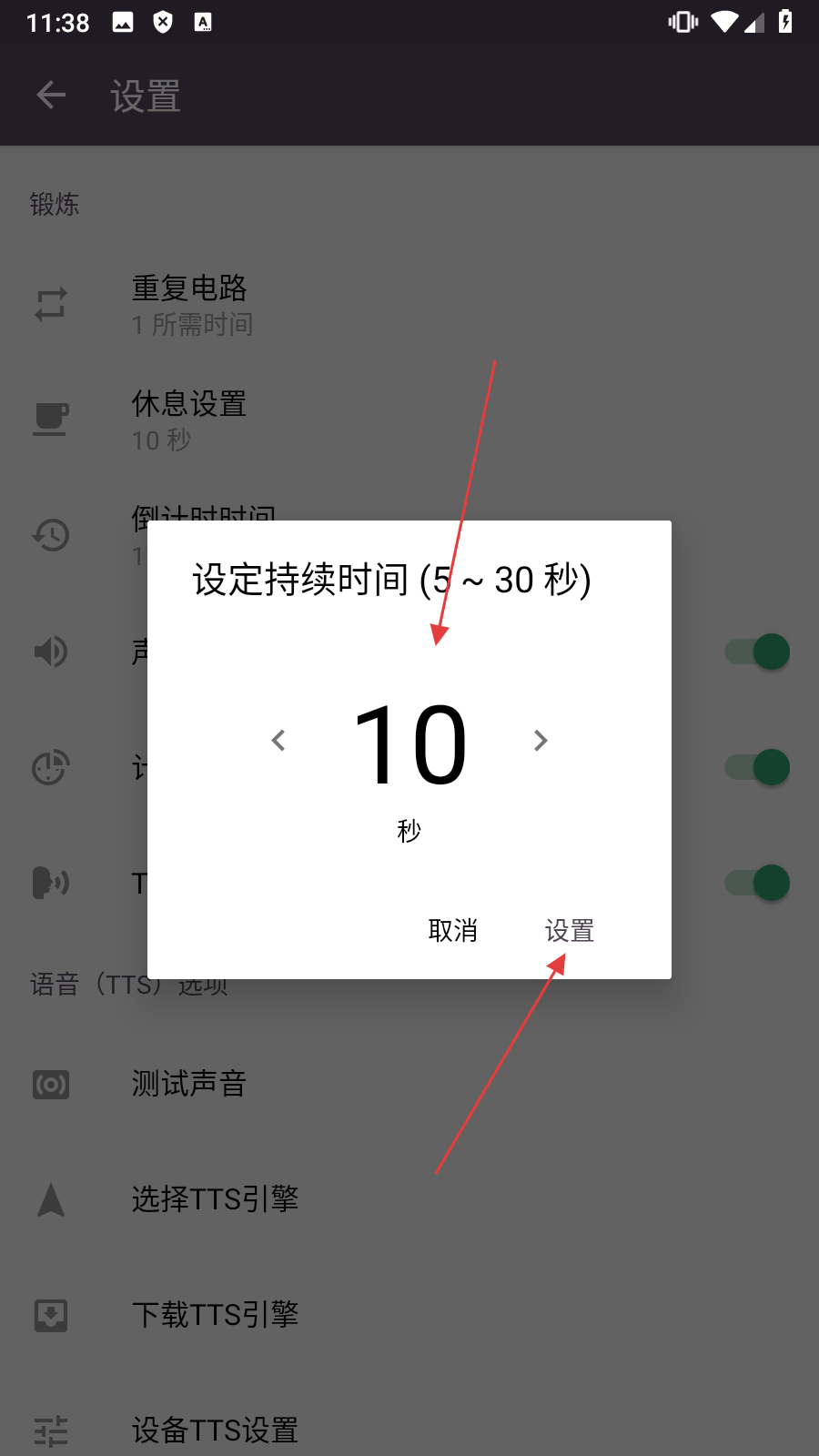Tap 取消 to cancel the dialog

point(452,930)
